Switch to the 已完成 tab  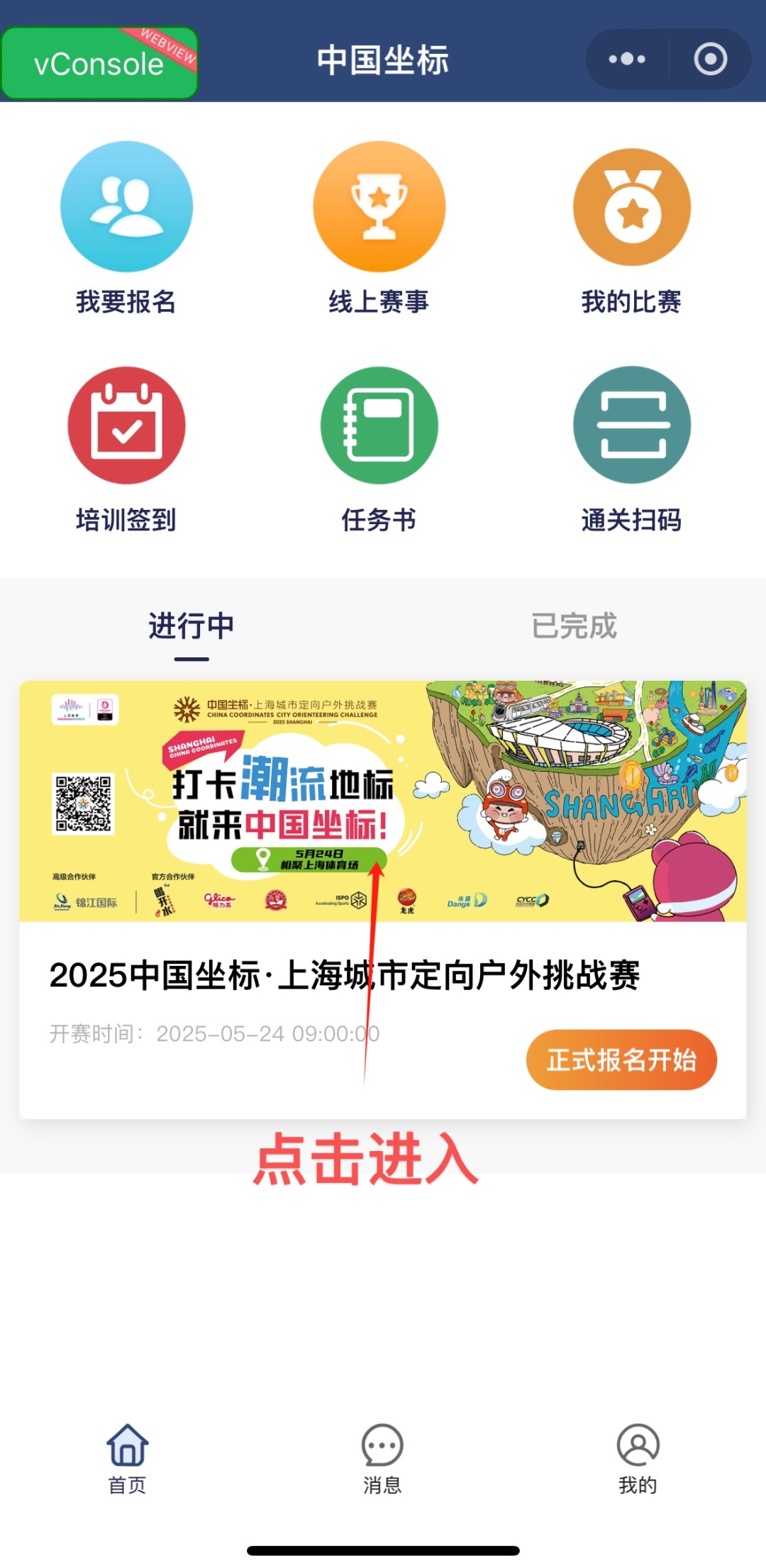tap(574, 627)
